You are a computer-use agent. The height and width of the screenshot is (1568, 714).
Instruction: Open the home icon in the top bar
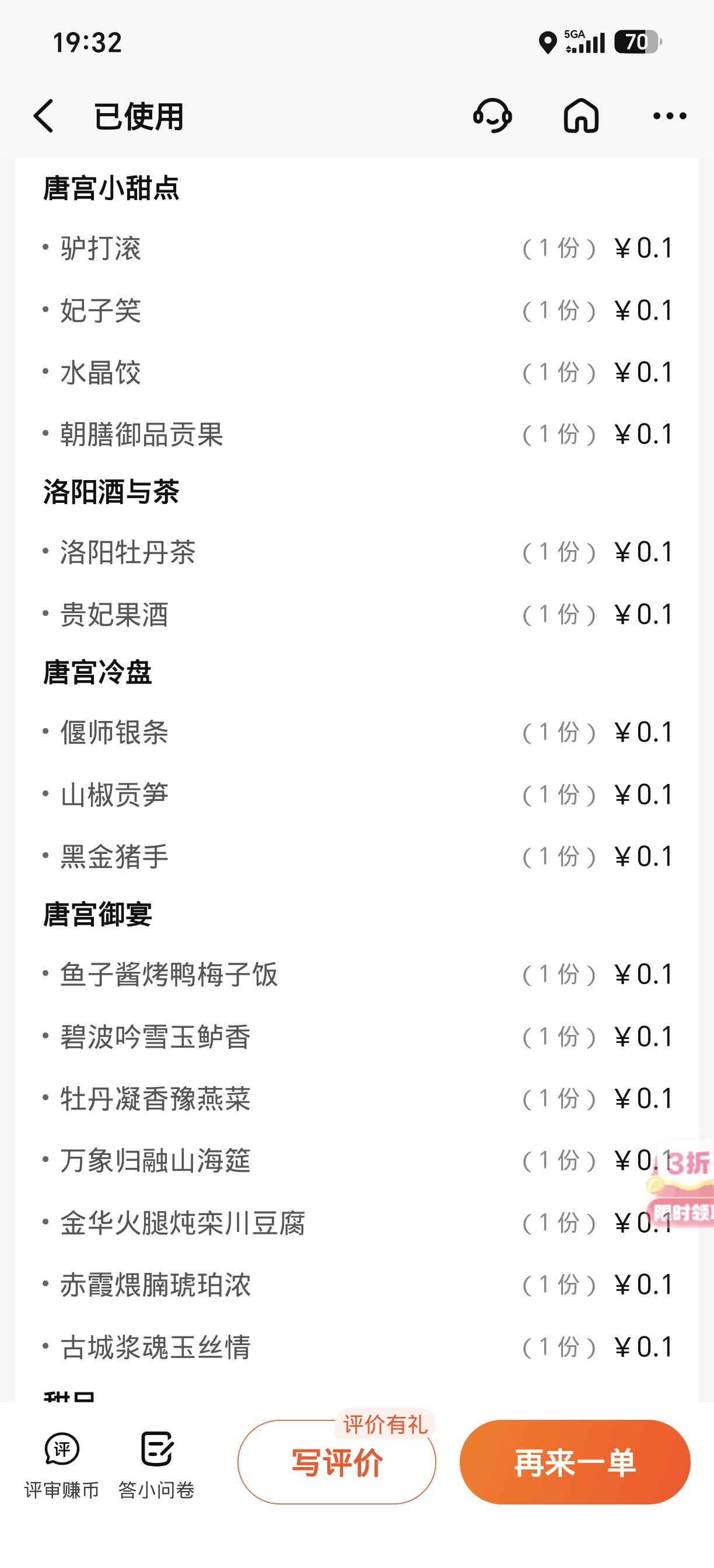coord(582,116)
